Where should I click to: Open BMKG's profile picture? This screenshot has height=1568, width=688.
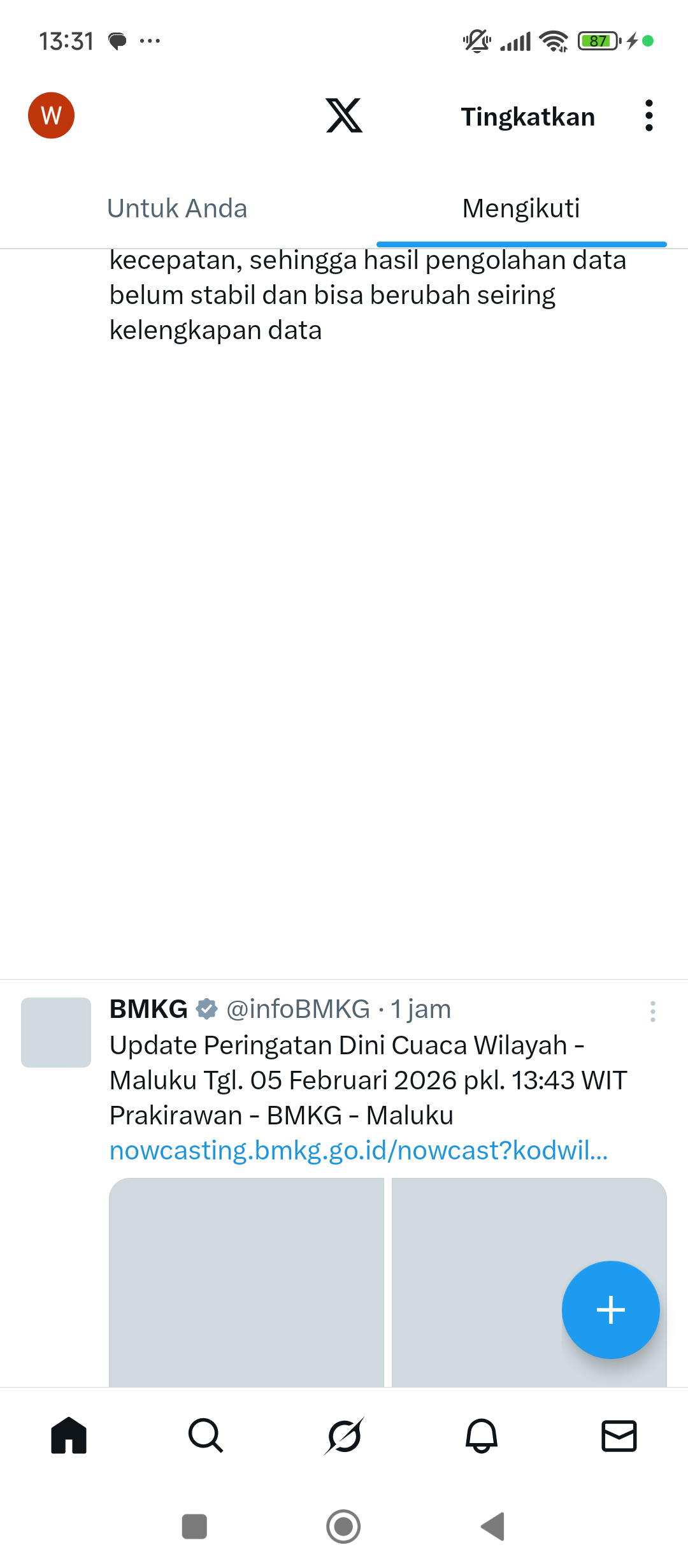(x=56, y=1032)
